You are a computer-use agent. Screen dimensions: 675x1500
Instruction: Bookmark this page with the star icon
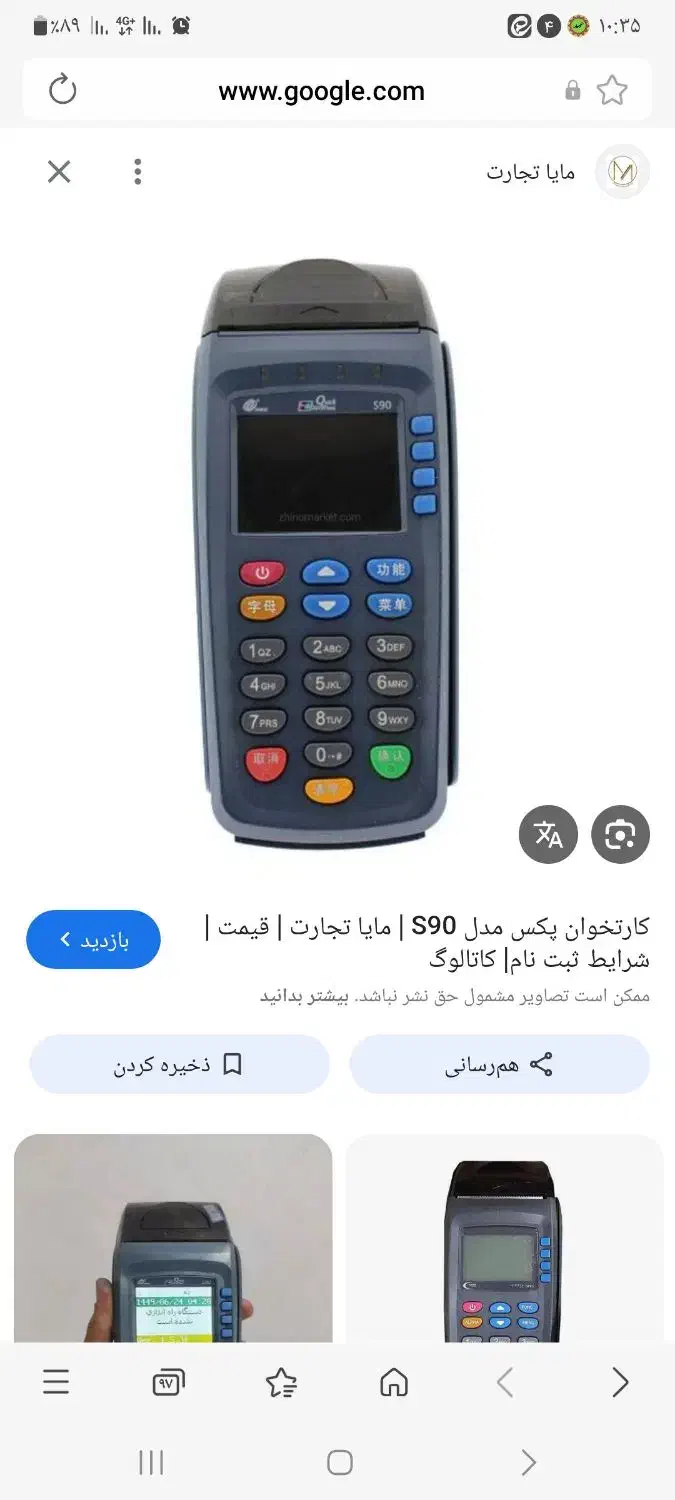click(x=612, y=91)
